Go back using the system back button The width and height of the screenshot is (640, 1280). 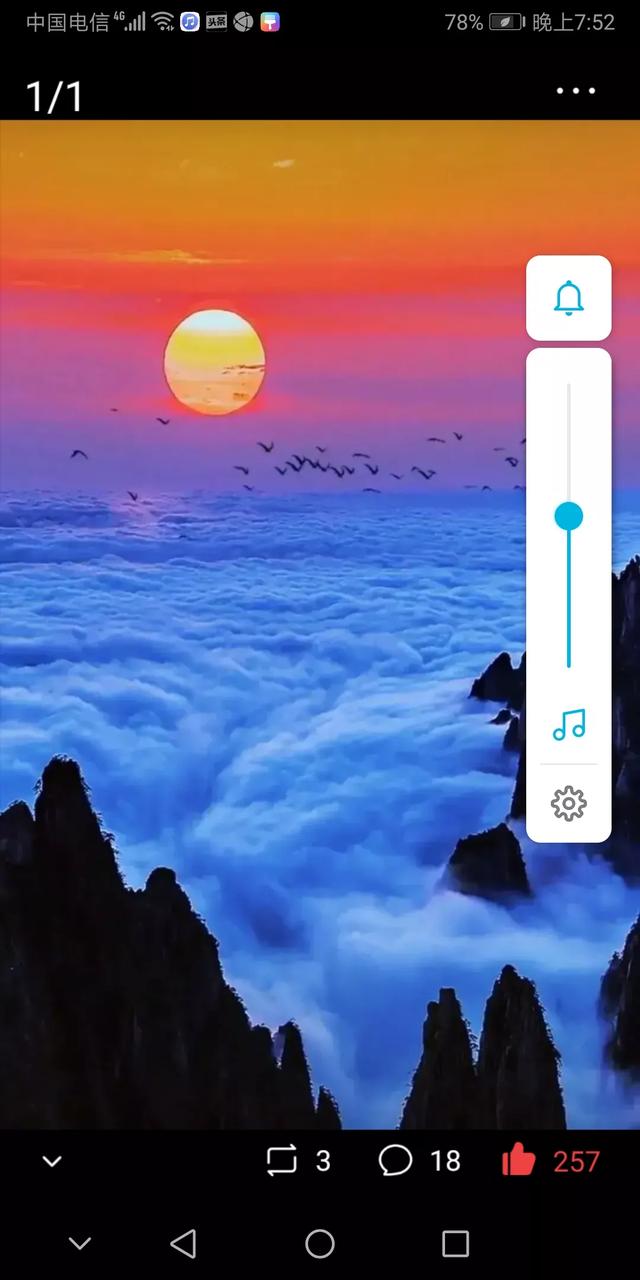pyautogui.click(x=183, y=1243)
